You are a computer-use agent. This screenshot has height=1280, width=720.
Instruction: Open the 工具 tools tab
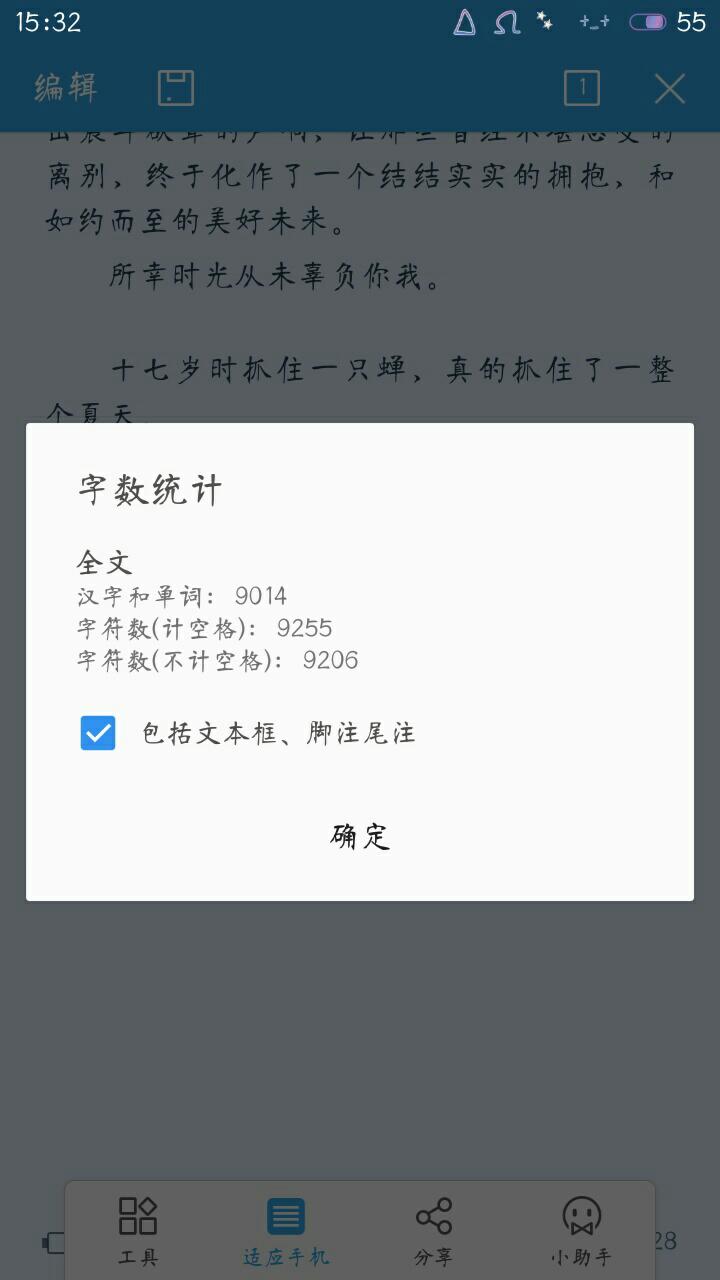[138, 1231]
